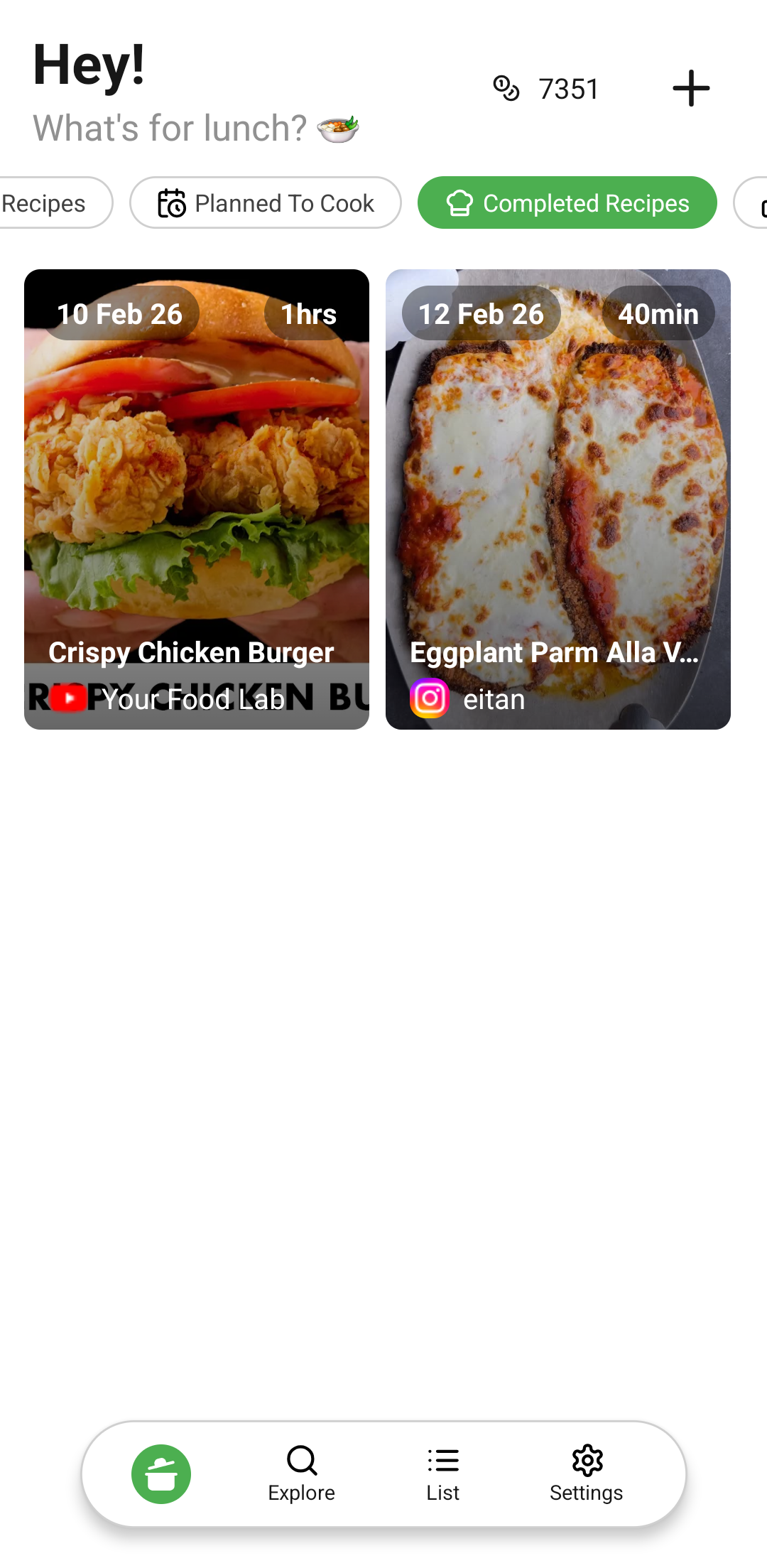Add a new recipe with plus icon
This screenshot has width=767, height=1568.
[690, 89]
